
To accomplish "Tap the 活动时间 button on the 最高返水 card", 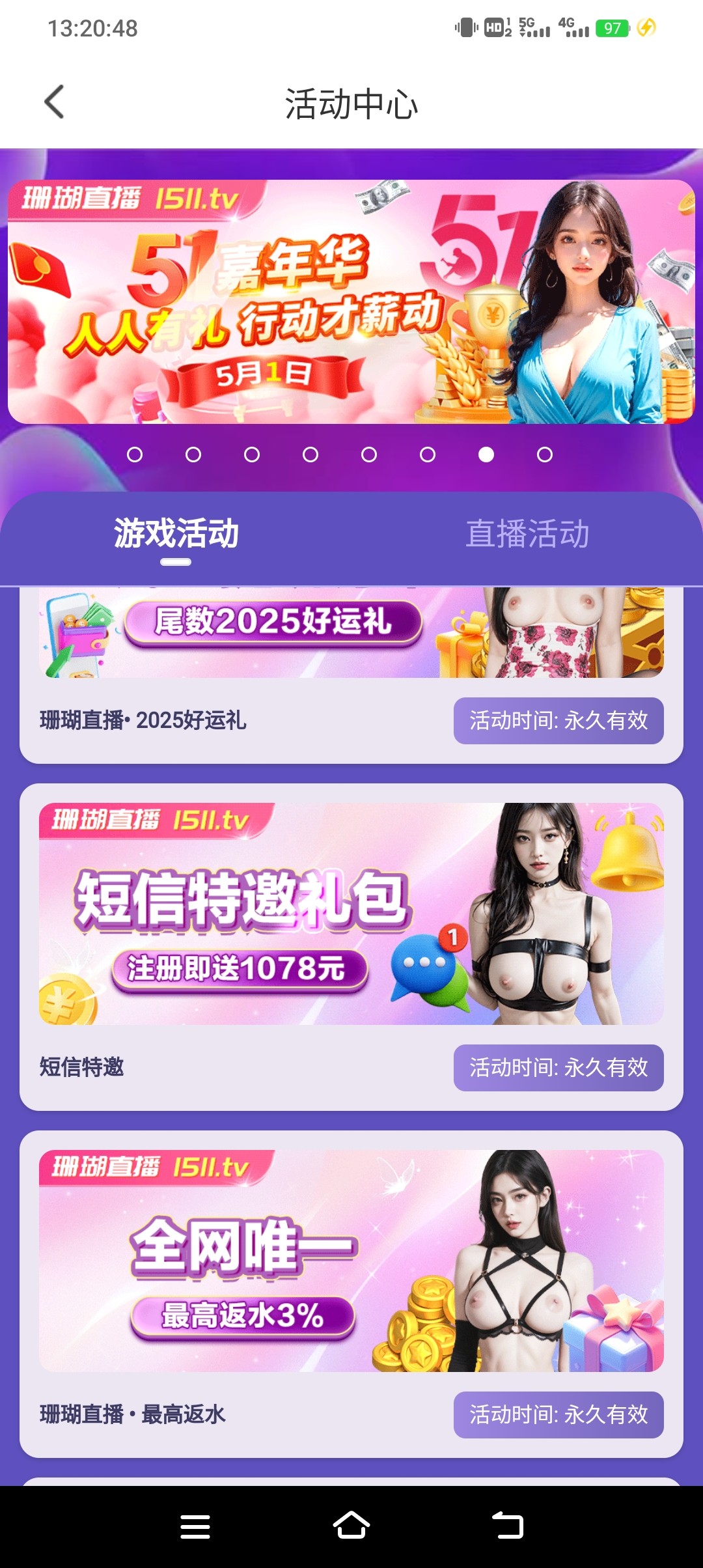I will [558, 1414].
